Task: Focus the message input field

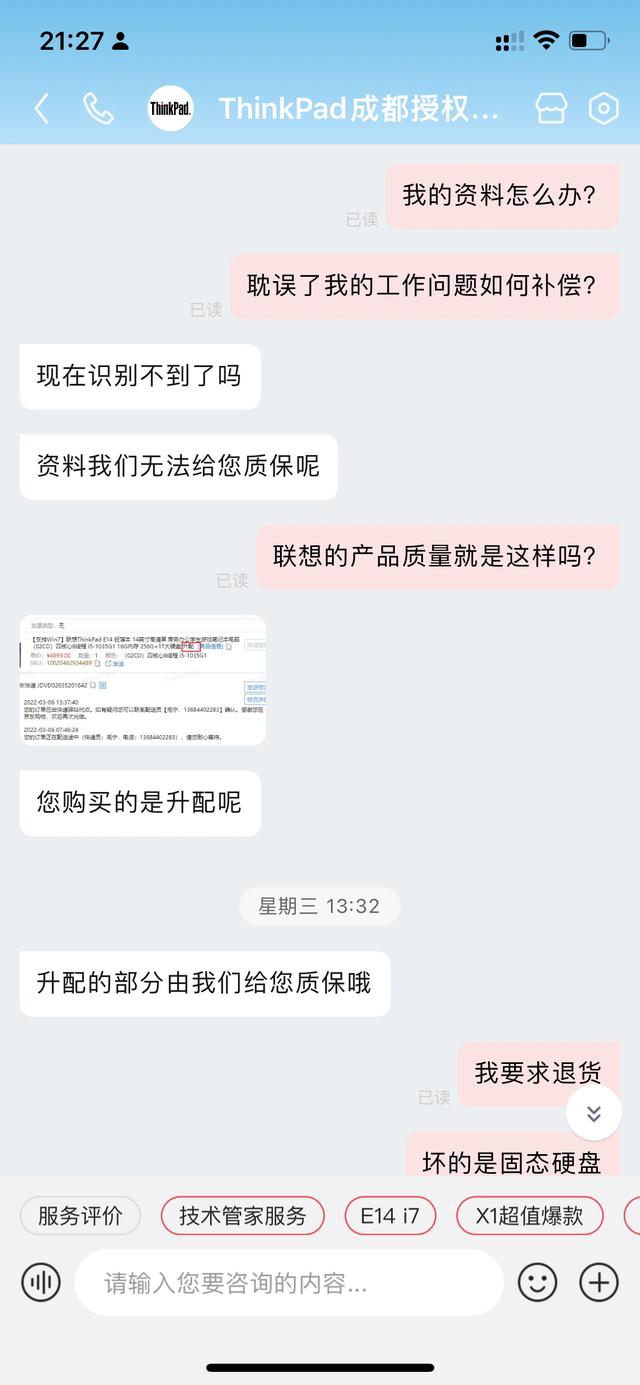Action: pyautogui.click(x=289, y=1282)
